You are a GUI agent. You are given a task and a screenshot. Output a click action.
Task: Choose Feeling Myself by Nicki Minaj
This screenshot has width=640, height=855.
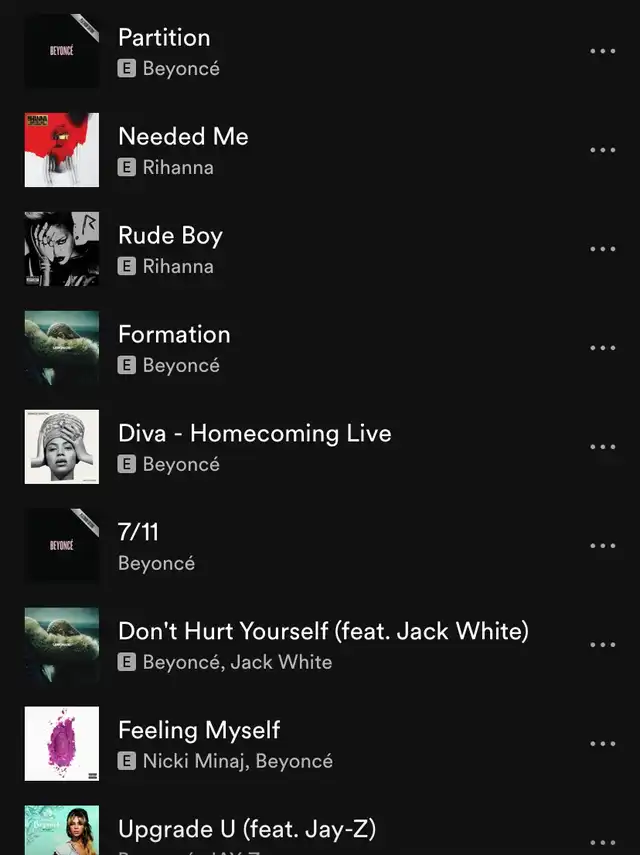pyautogui.click(x=199, y=731)
